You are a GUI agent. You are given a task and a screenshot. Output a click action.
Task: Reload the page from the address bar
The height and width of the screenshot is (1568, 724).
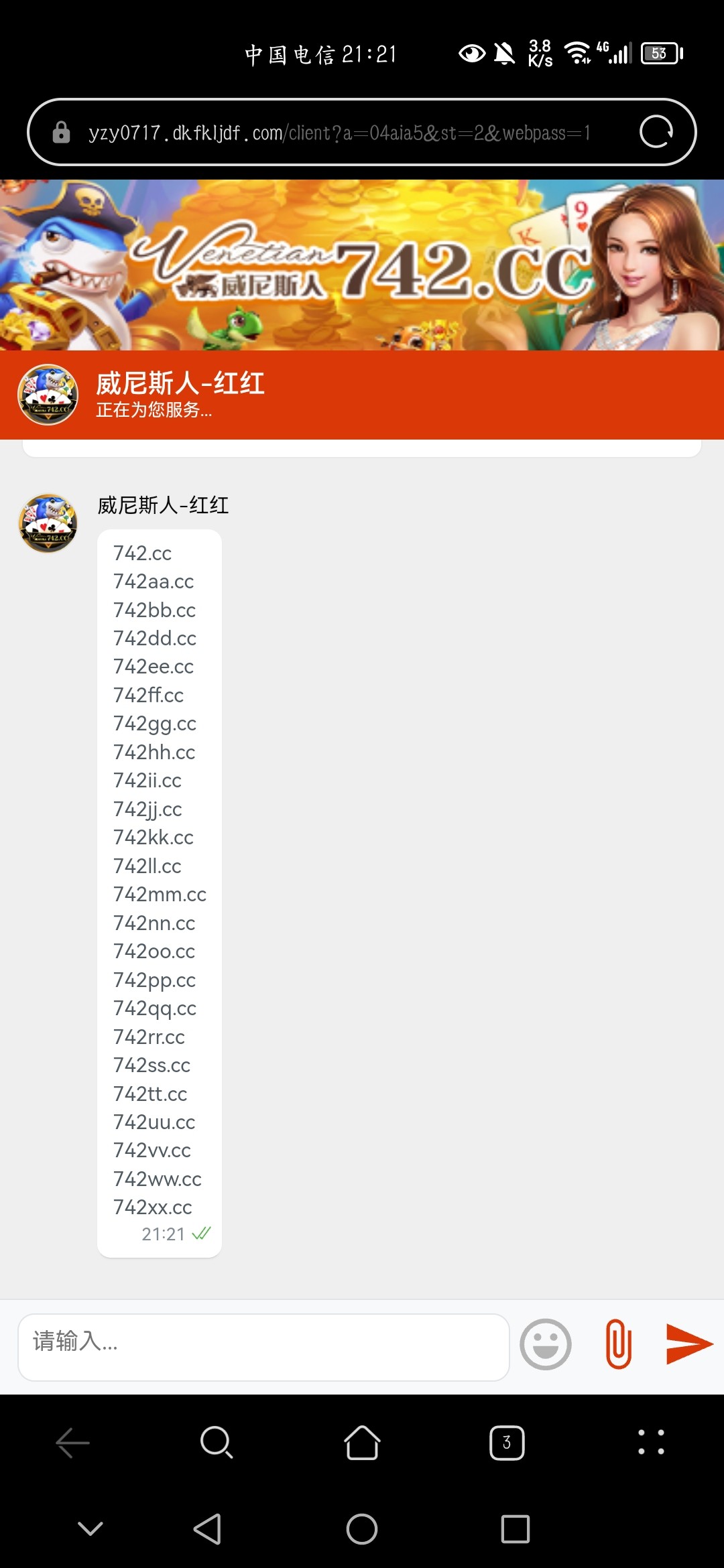point(656,131)
